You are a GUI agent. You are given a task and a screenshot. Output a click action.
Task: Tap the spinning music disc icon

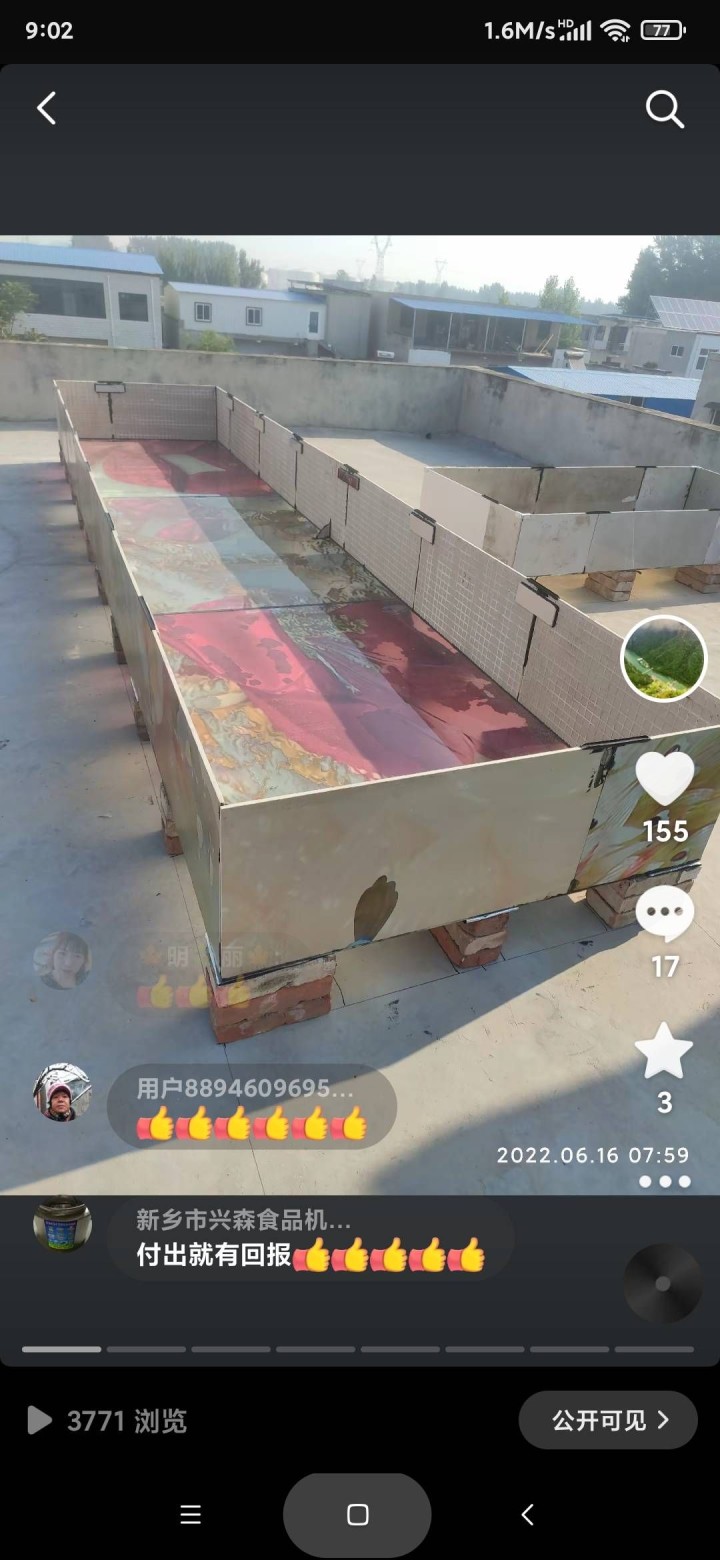point(663,1284)
